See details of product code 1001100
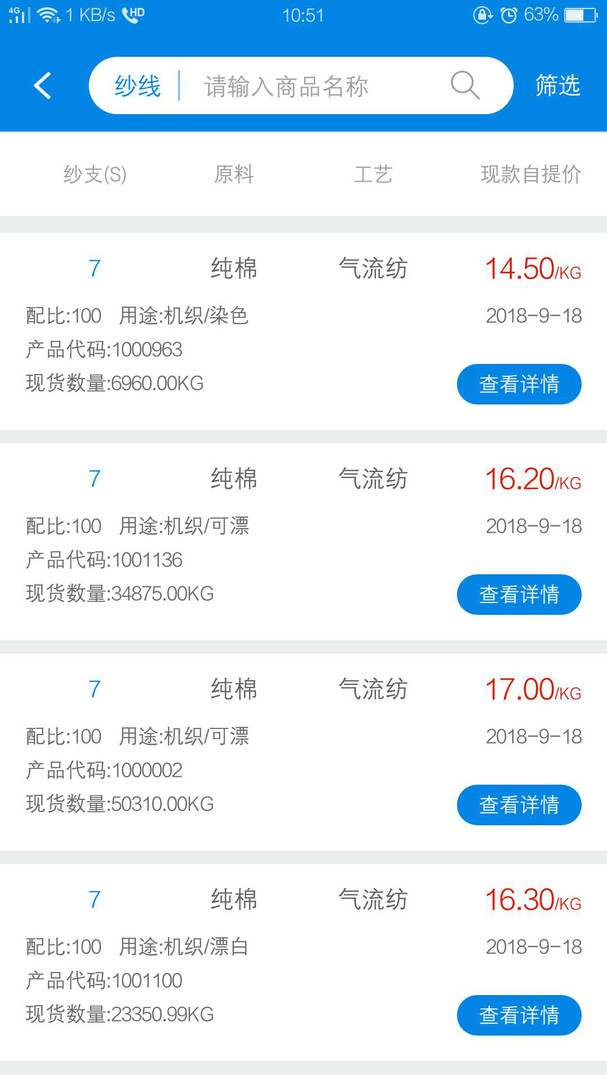The width and height of the screenshot is (607, 1080). coord(519,1015)
